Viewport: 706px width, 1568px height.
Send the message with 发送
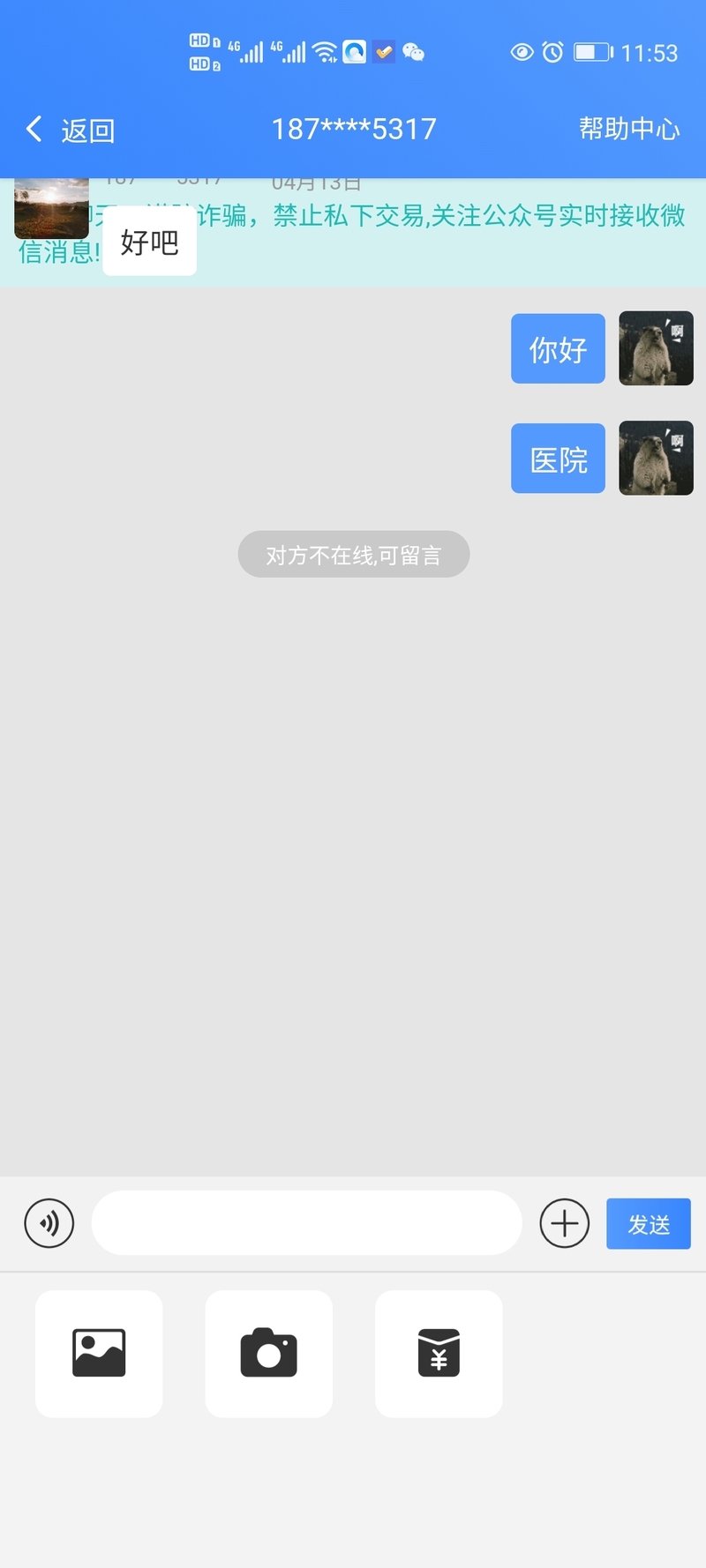pos(648,1224)
